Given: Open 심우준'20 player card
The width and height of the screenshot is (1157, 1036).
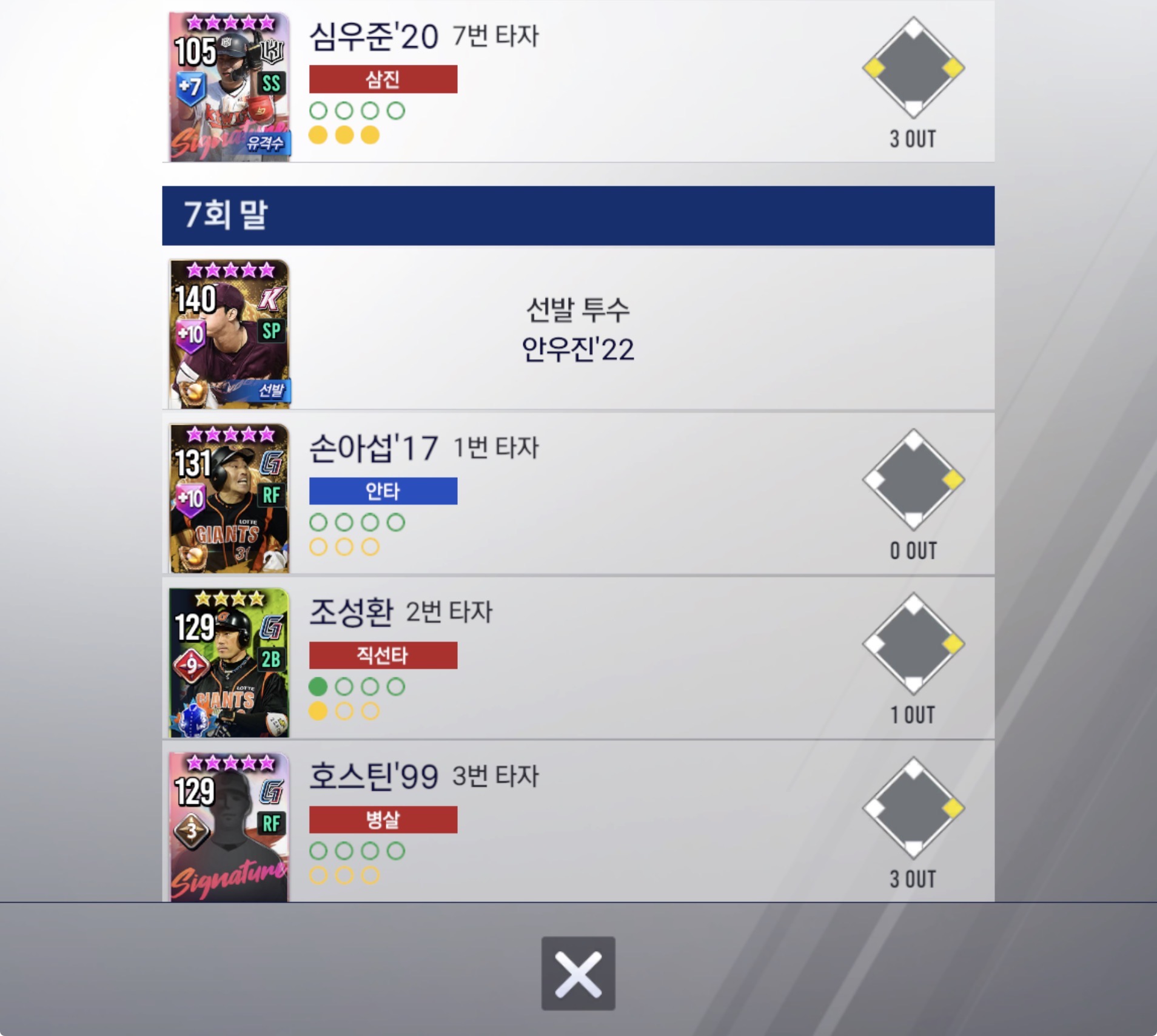Looking at the screenshot, I should [229, 86].
